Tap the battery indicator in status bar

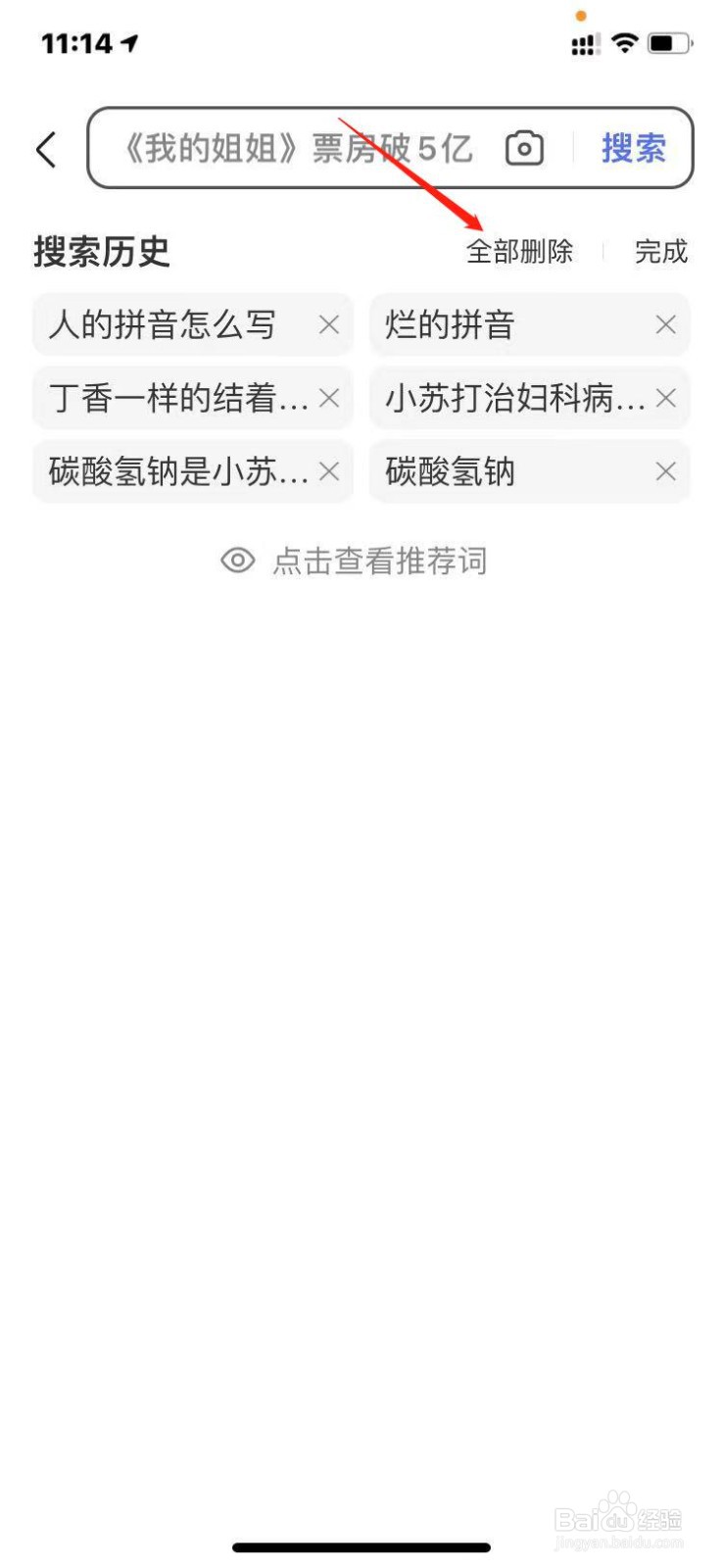pos(670,43)
